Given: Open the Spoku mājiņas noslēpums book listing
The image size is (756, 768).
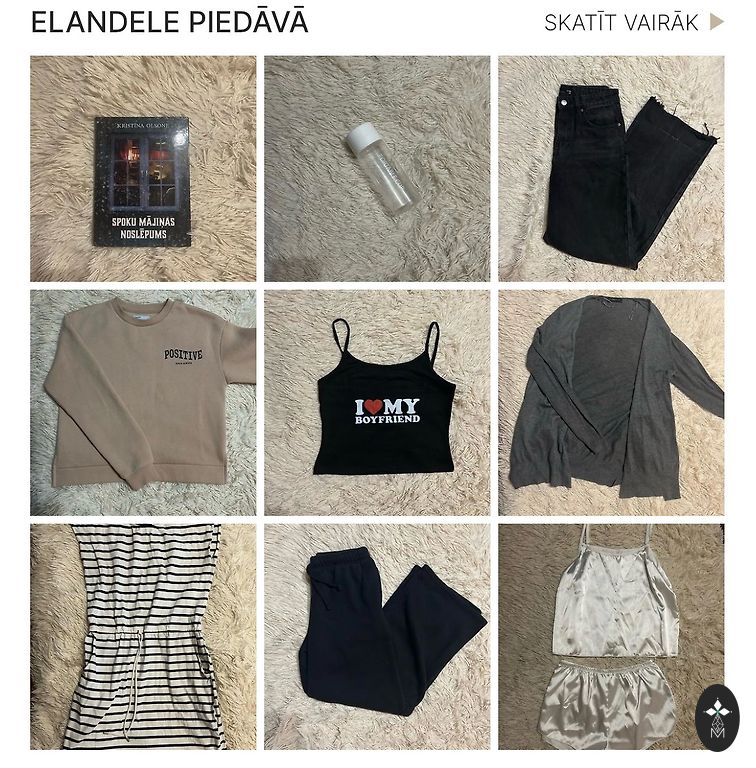Looking at the screenshot, I should coord(143,169).
